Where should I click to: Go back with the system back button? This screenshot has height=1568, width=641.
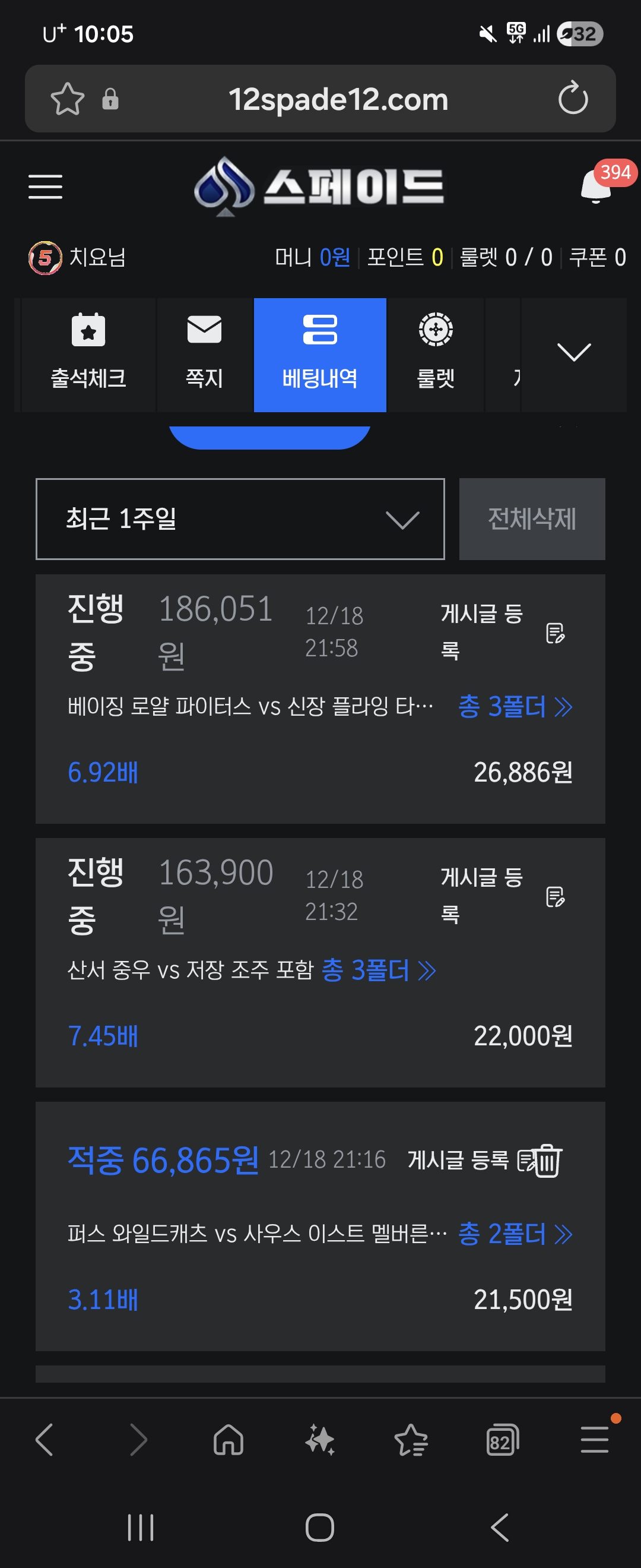[500, 1527]
